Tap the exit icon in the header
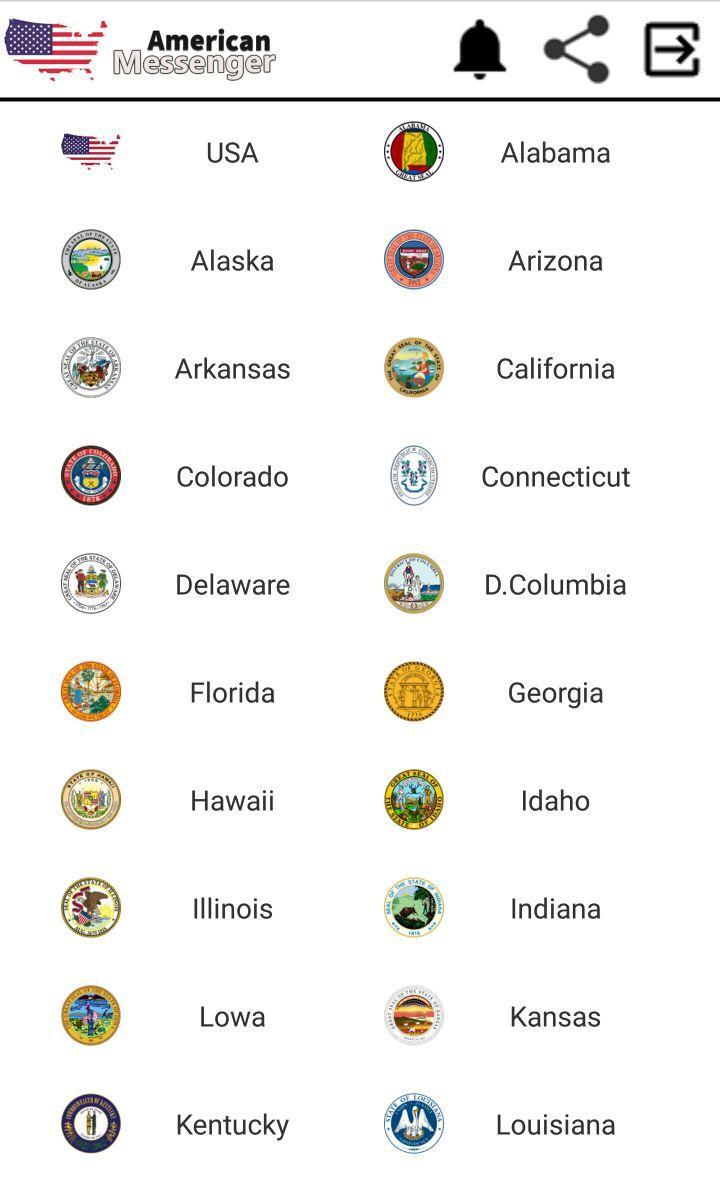This screenshot has height=1198, width=720. pyautogui.click(x=671, y=49)
